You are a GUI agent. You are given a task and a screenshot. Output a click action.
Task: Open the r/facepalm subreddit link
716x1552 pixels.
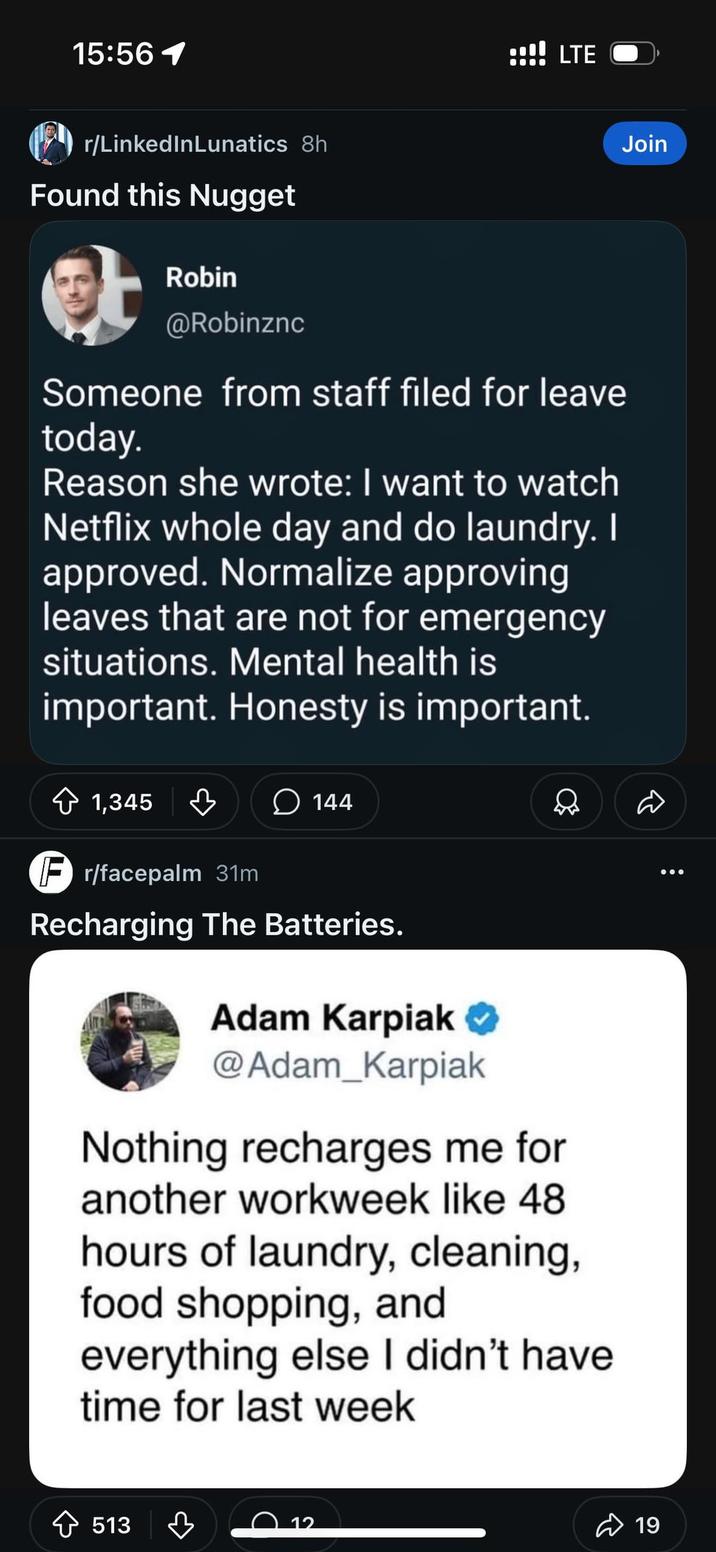(x=142, y=873)
